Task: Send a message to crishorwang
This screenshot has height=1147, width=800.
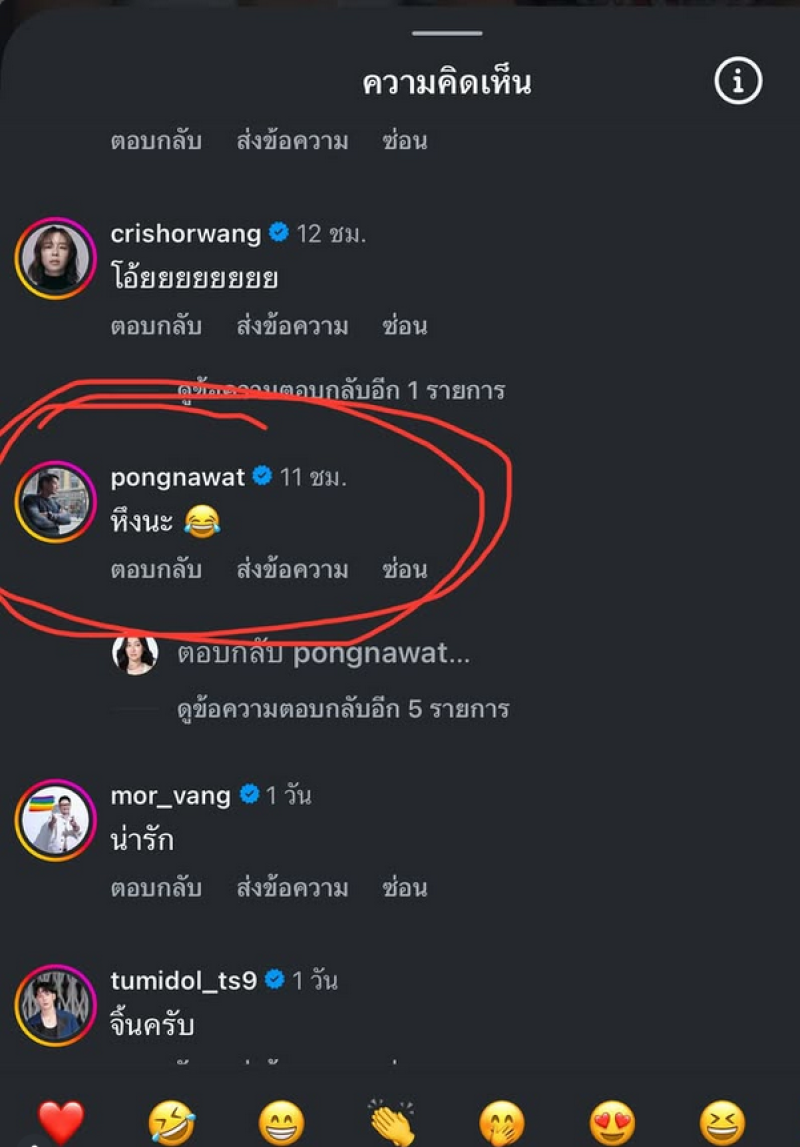Action: pos(292,326)
